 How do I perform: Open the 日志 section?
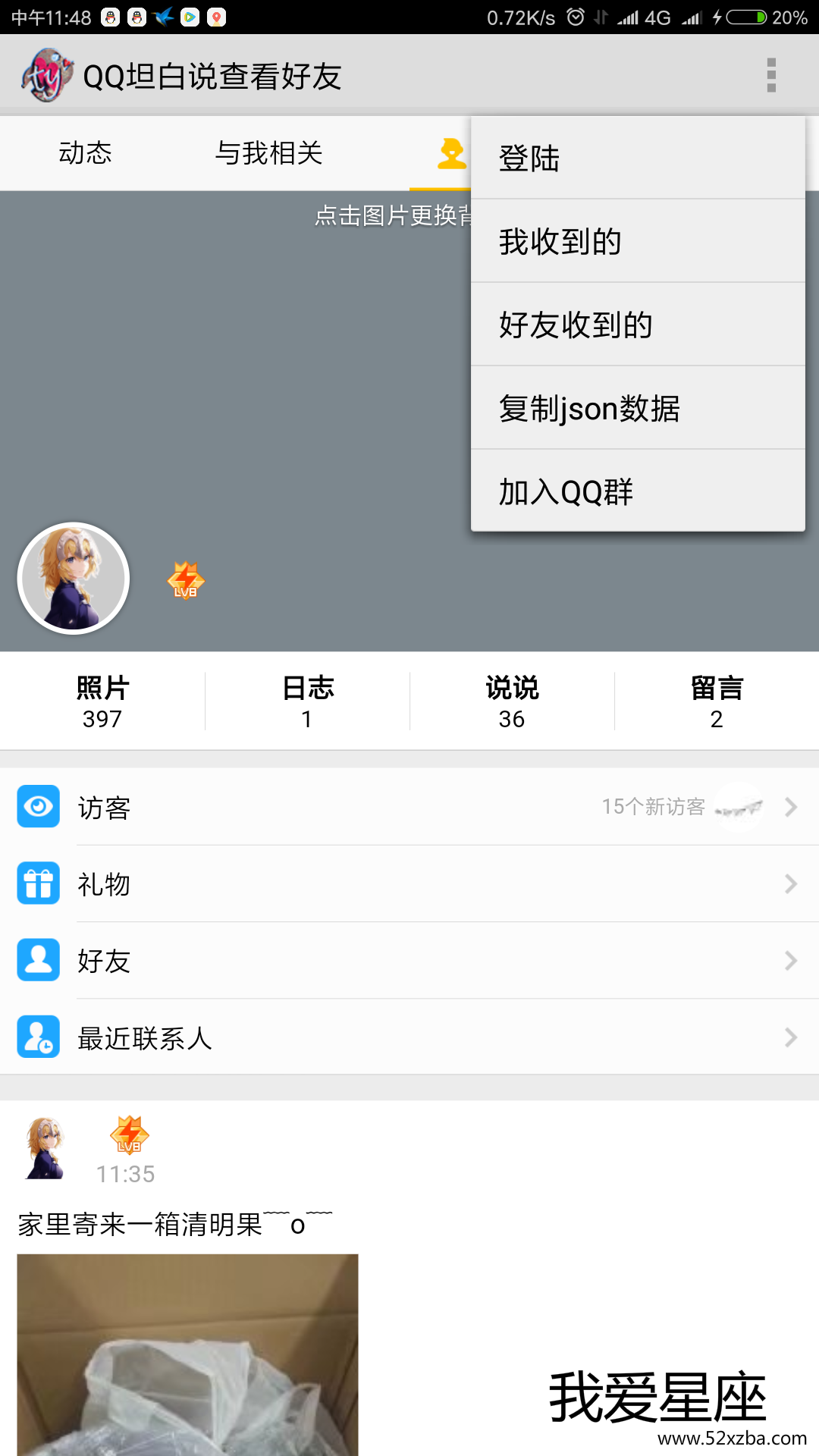(307, 701)
